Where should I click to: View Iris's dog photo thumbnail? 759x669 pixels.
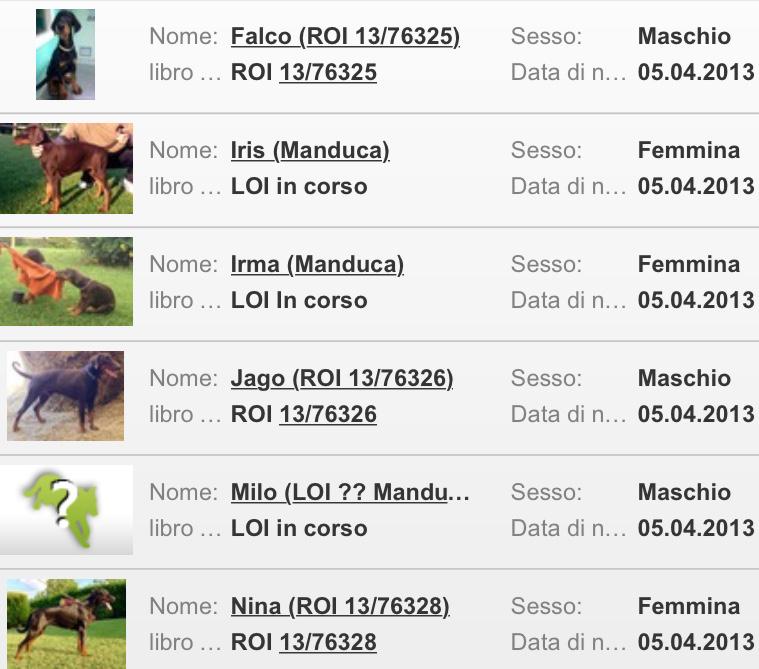pos(66,168)
